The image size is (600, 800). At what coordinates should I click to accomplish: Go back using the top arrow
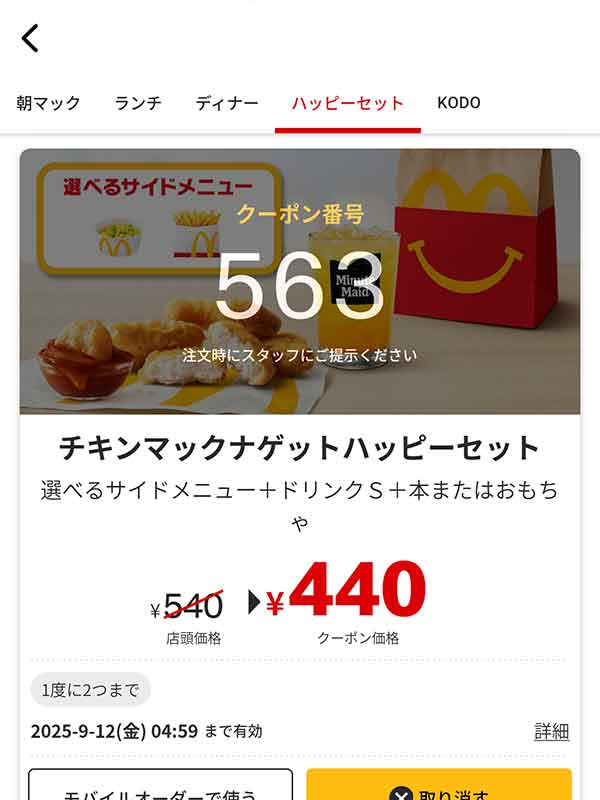coord(30,38)
